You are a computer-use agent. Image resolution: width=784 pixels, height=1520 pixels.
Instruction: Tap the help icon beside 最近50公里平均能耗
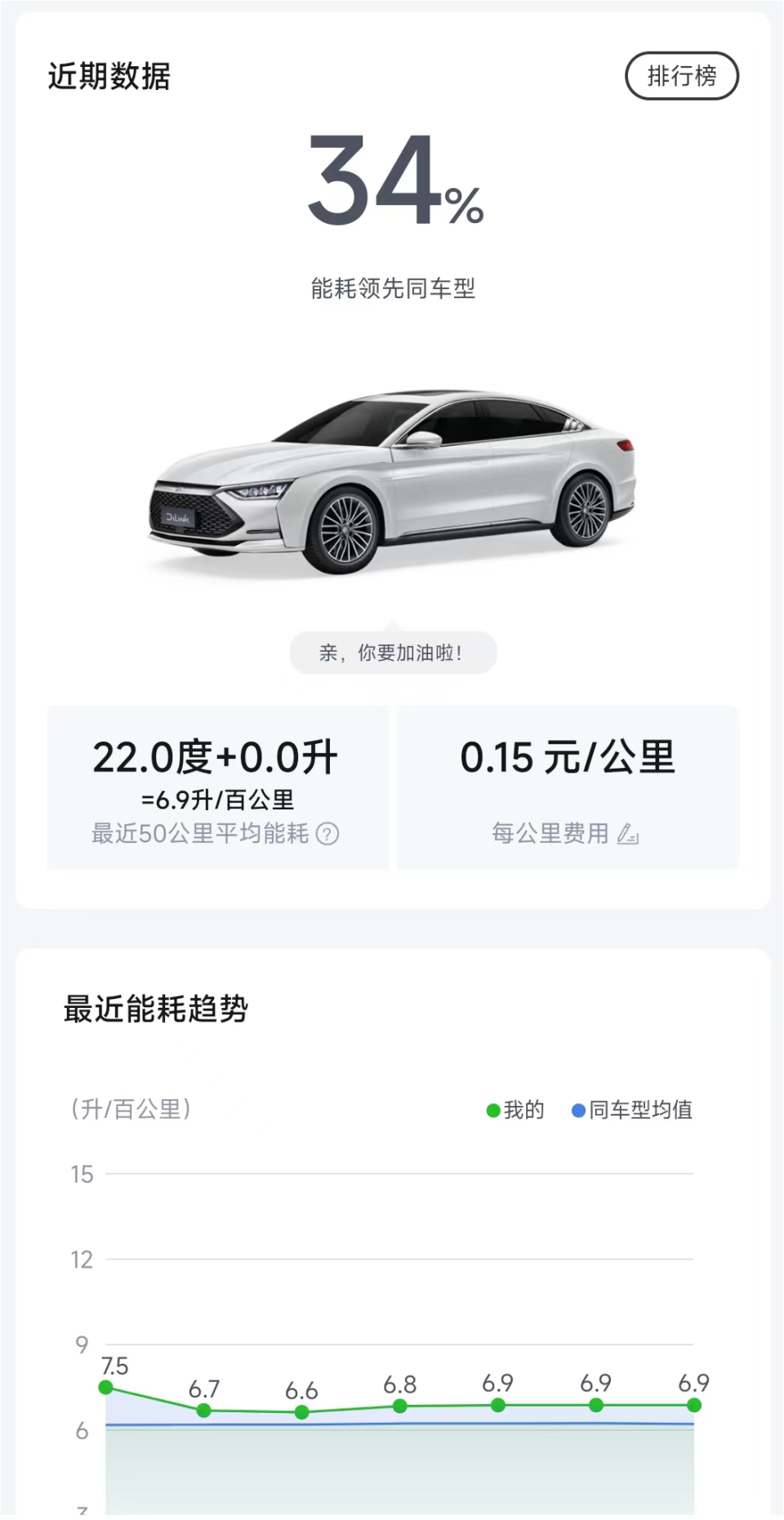327,834
